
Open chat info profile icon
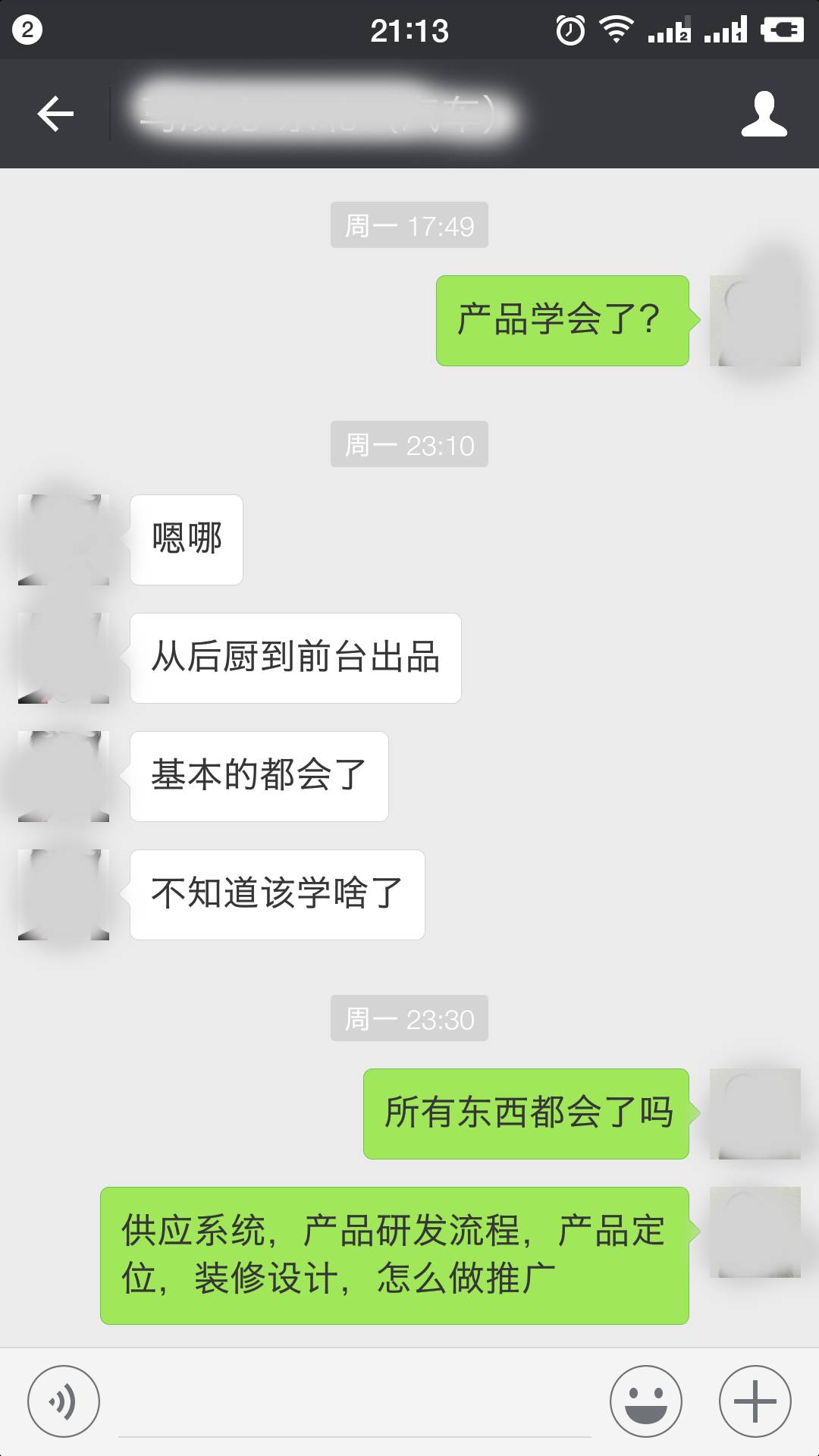[x=764, y=115]
